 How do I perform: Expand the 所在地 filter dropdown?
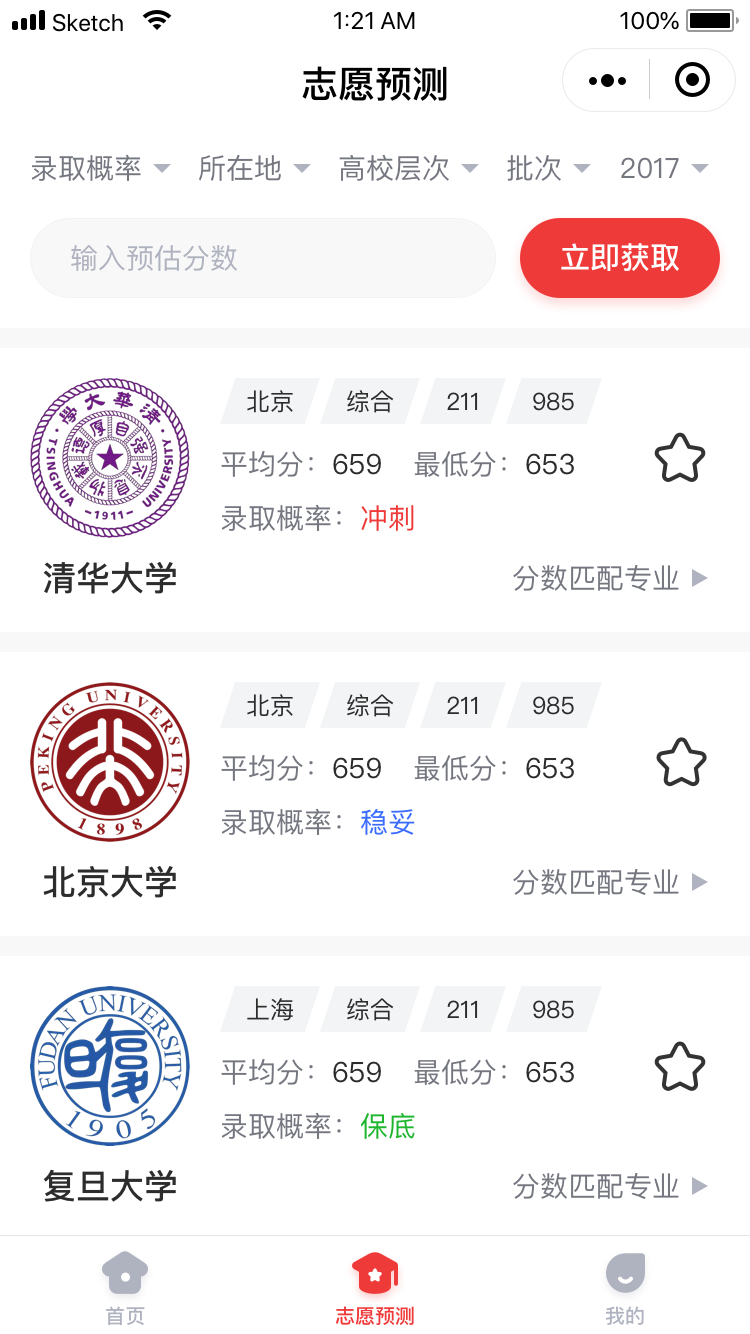(254, 169)
